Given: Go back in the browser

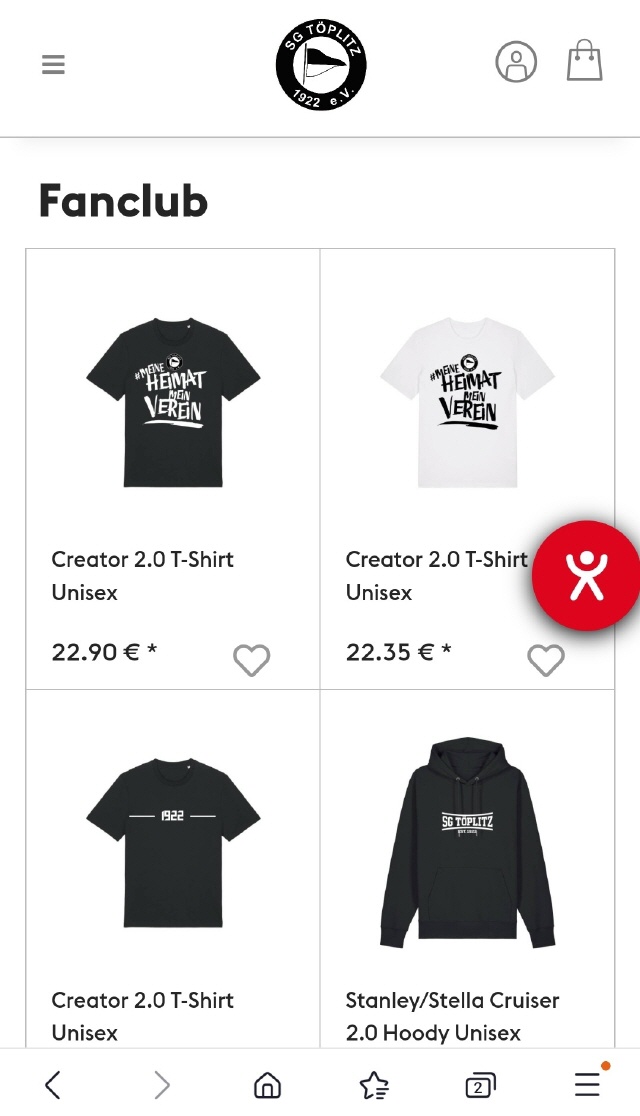Looking at the screenshot, I should 53,1084.
